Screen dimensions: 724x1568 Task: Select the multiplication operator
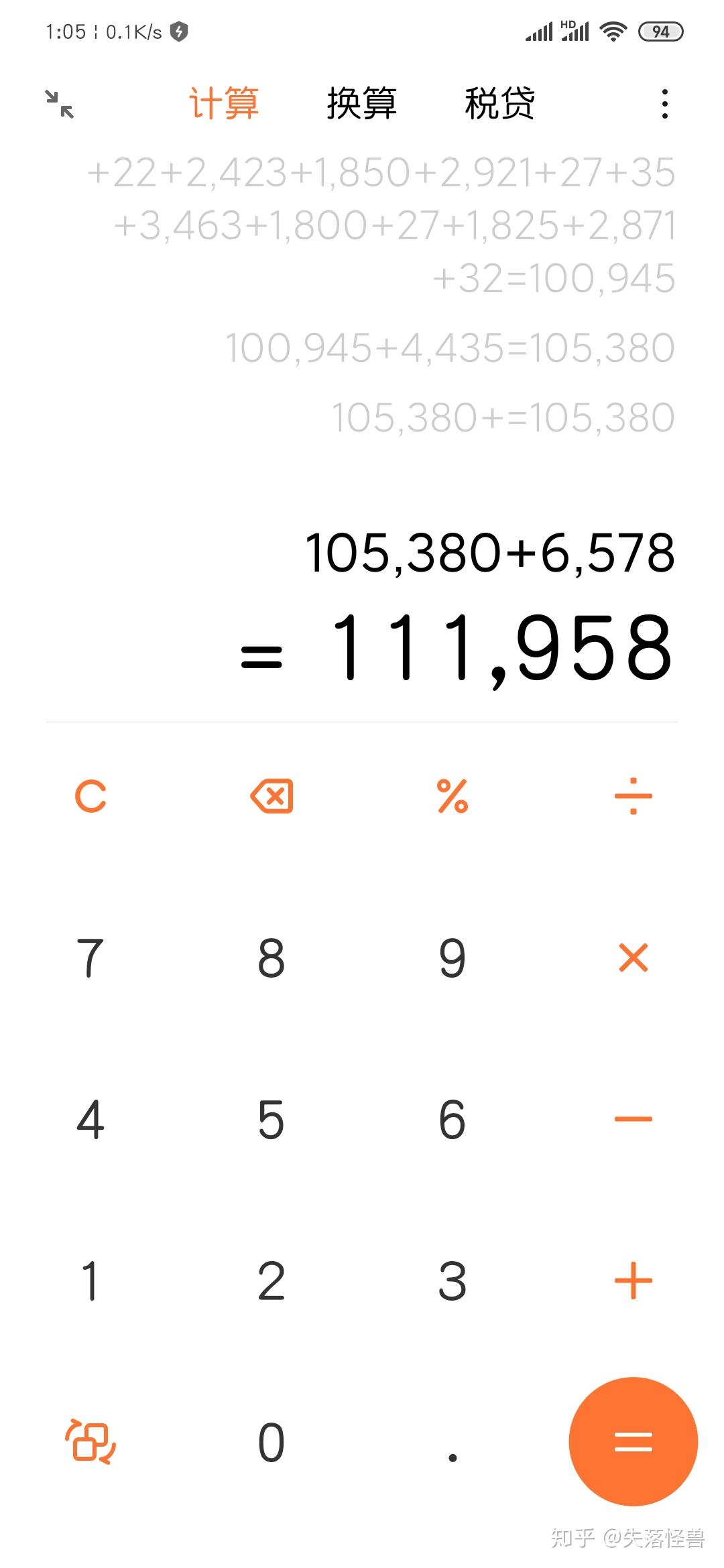point(633,958)
